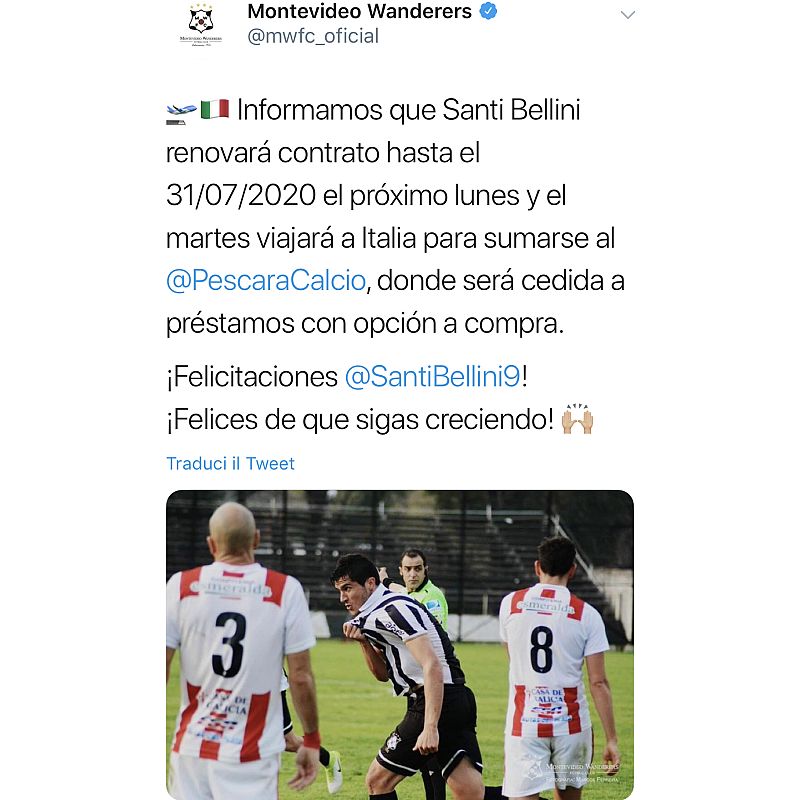Screen dimensions: 800x800
Task: Expand the tweet options chevron
Action: 627,15
